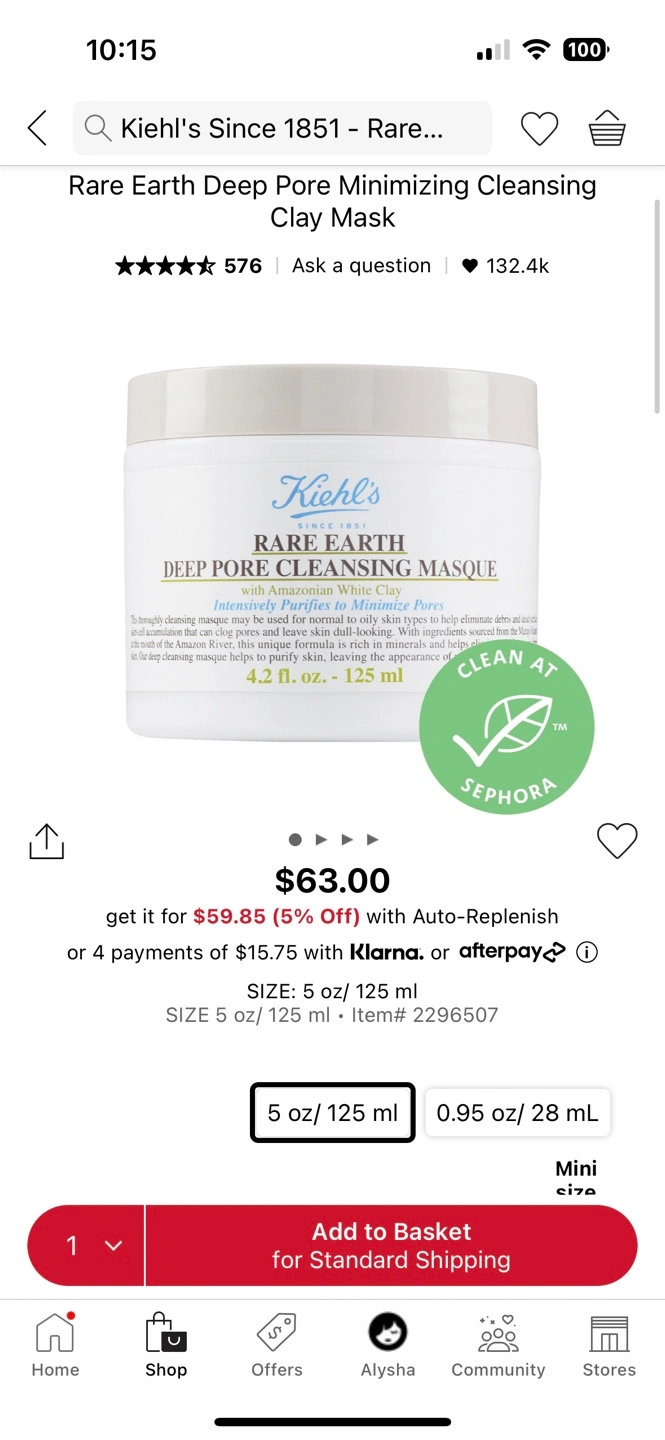
Task: Switch to the Offers tab
Action: pos(277,1347)
